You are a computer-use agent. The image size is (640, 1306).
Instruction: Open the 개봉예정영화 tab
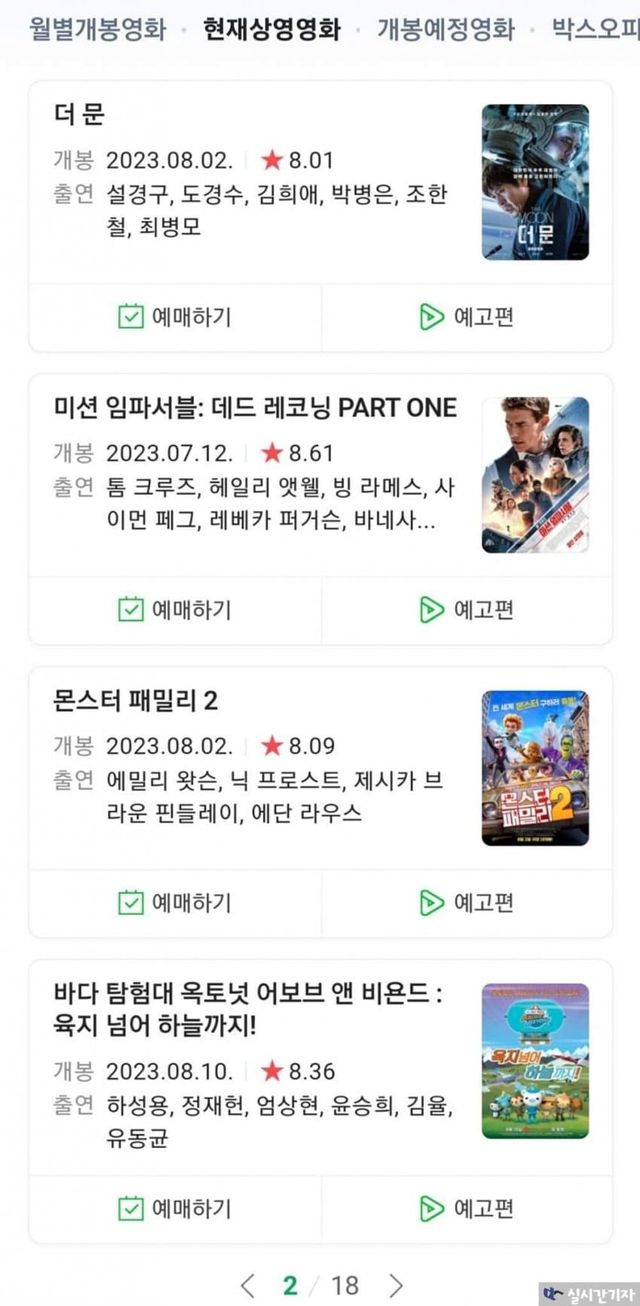click(445, 28)
